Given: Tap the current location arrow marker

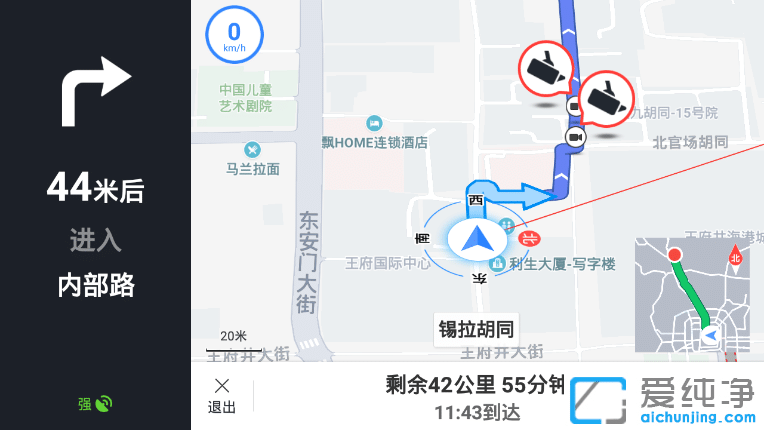Looking at the screenshot, I should coord(476,239).
